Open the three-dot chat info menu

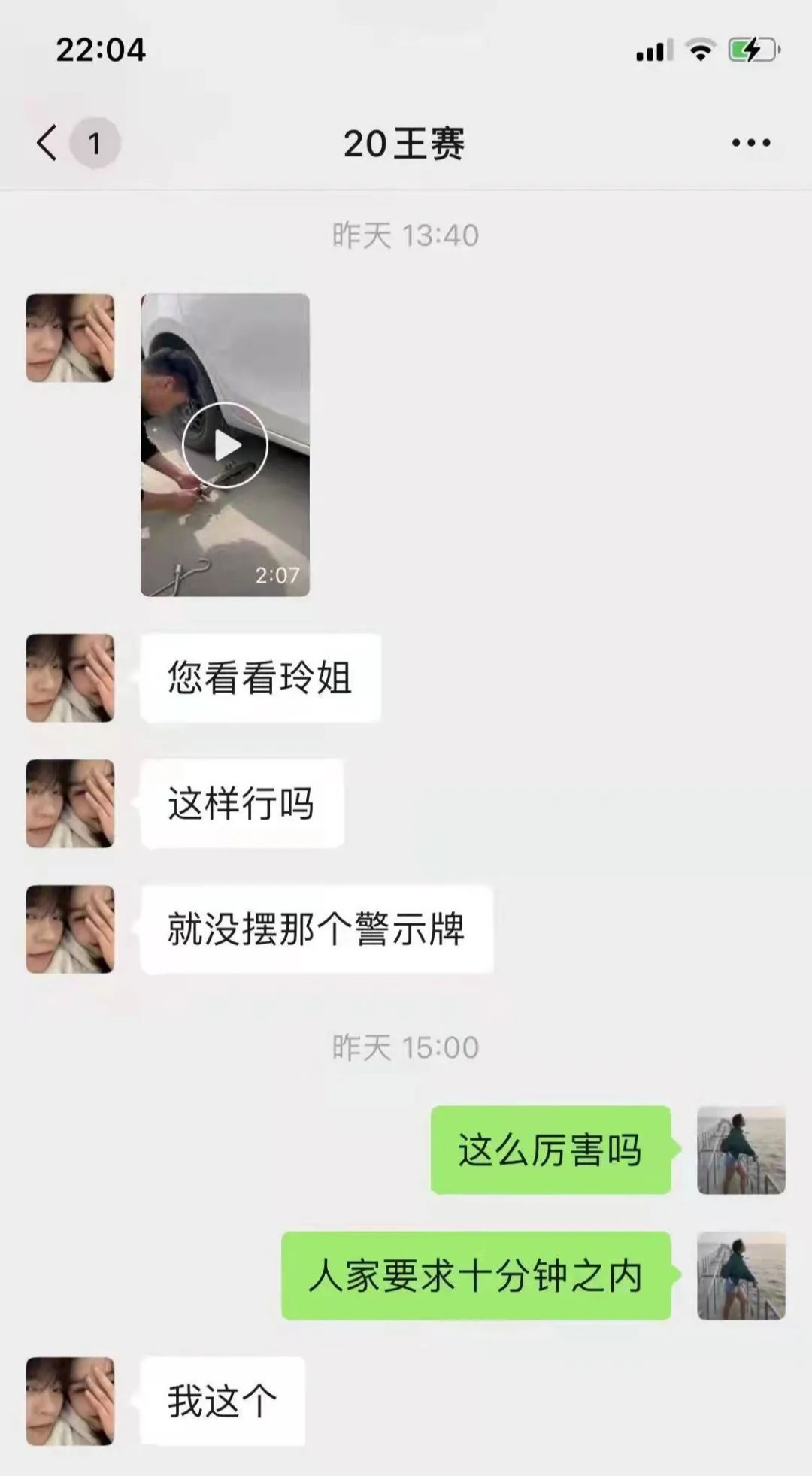coord(750,143)
